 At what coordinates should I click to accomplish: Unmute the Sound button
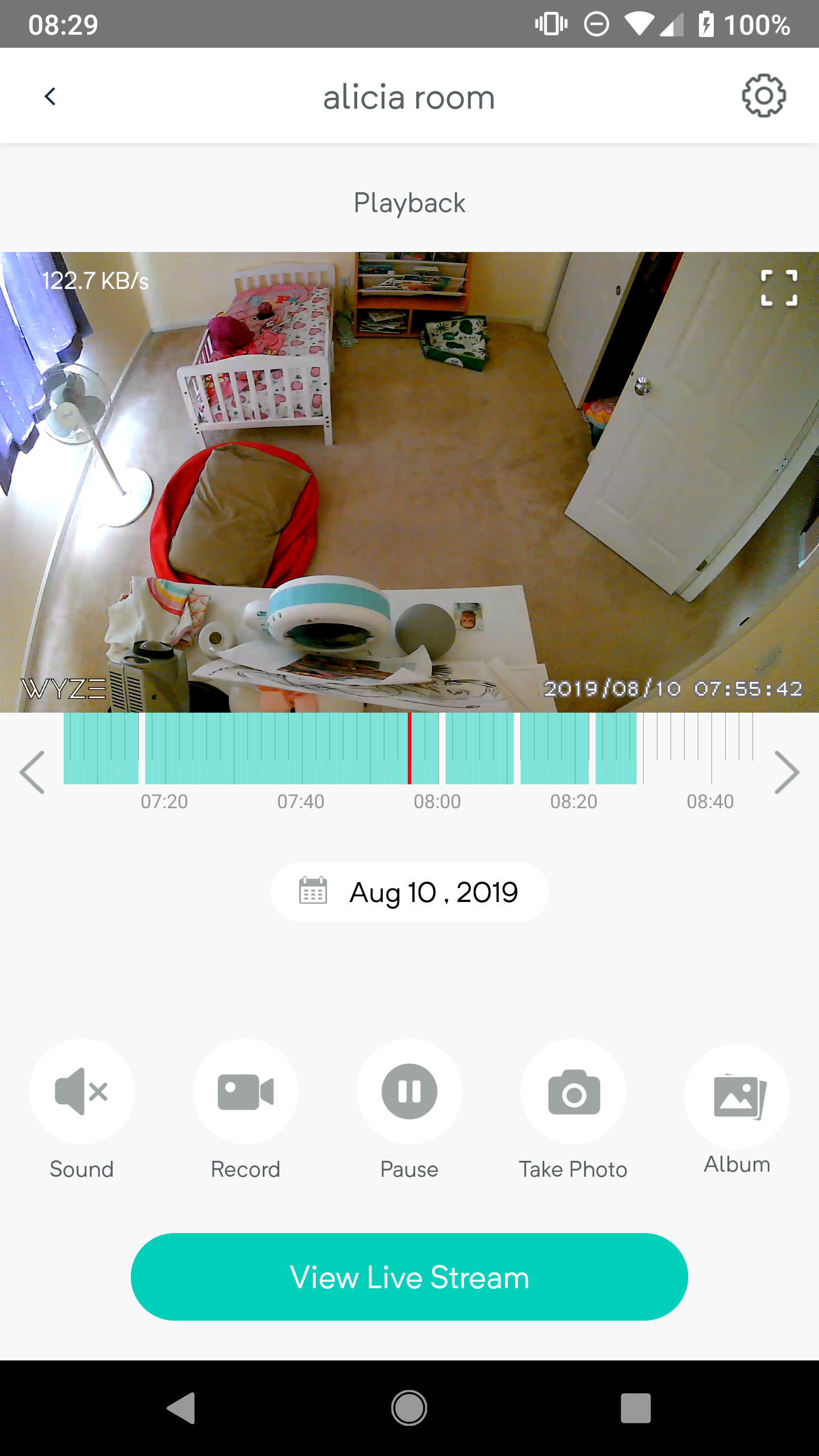(x=82, y=1091)
